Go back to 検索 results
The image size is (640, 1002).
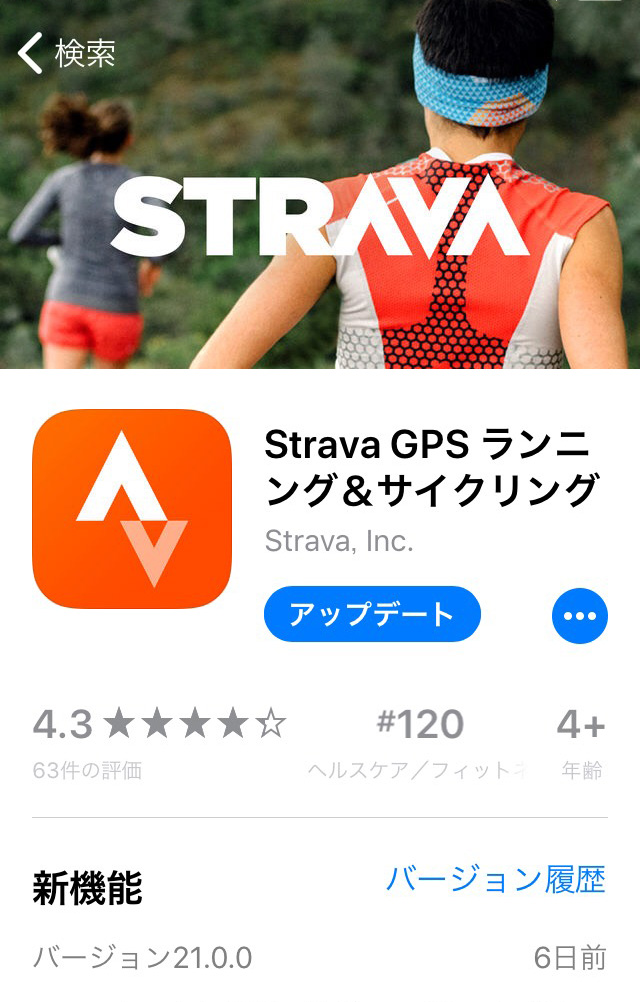(x=66, y=53)
